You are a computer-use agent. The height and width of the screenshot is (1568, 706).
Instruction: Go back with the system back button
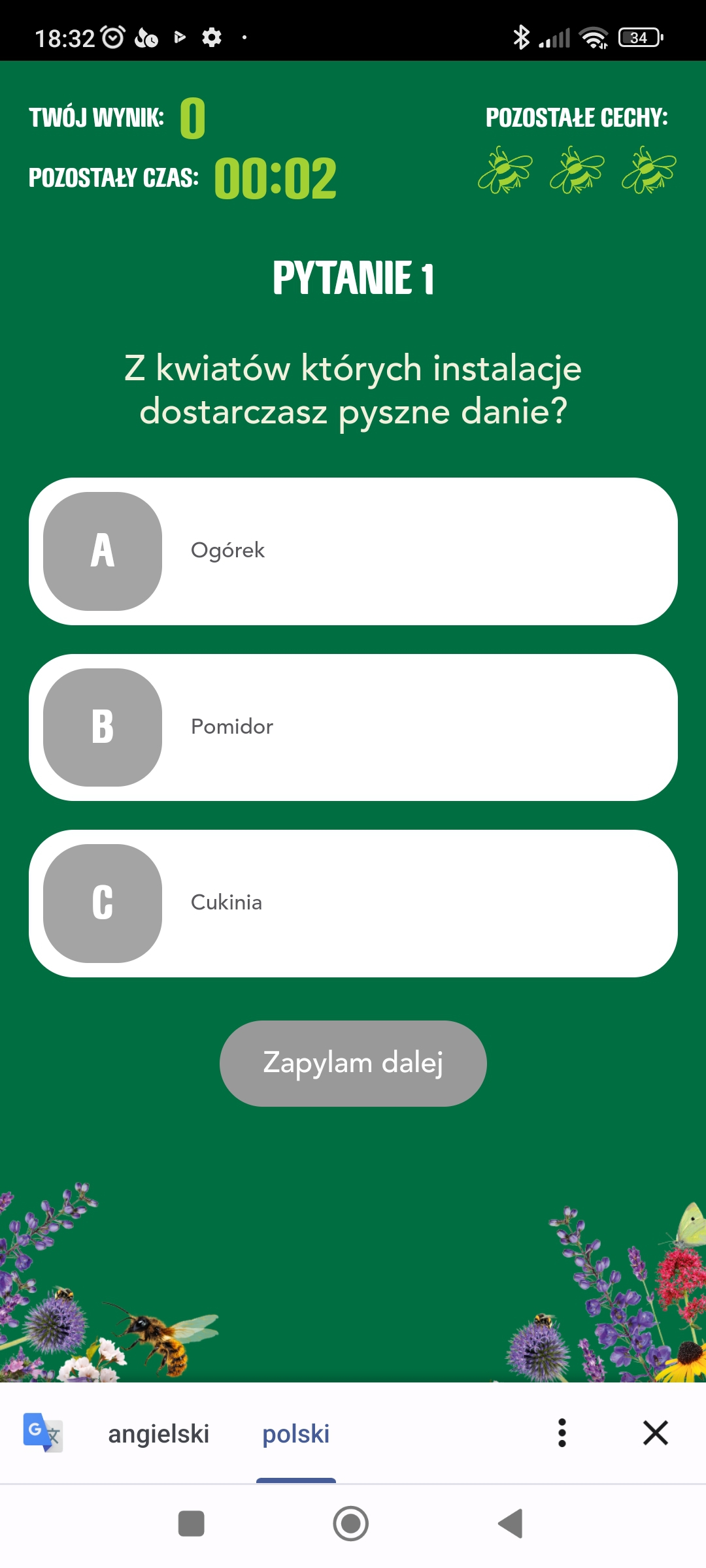tap(511, 1524)
